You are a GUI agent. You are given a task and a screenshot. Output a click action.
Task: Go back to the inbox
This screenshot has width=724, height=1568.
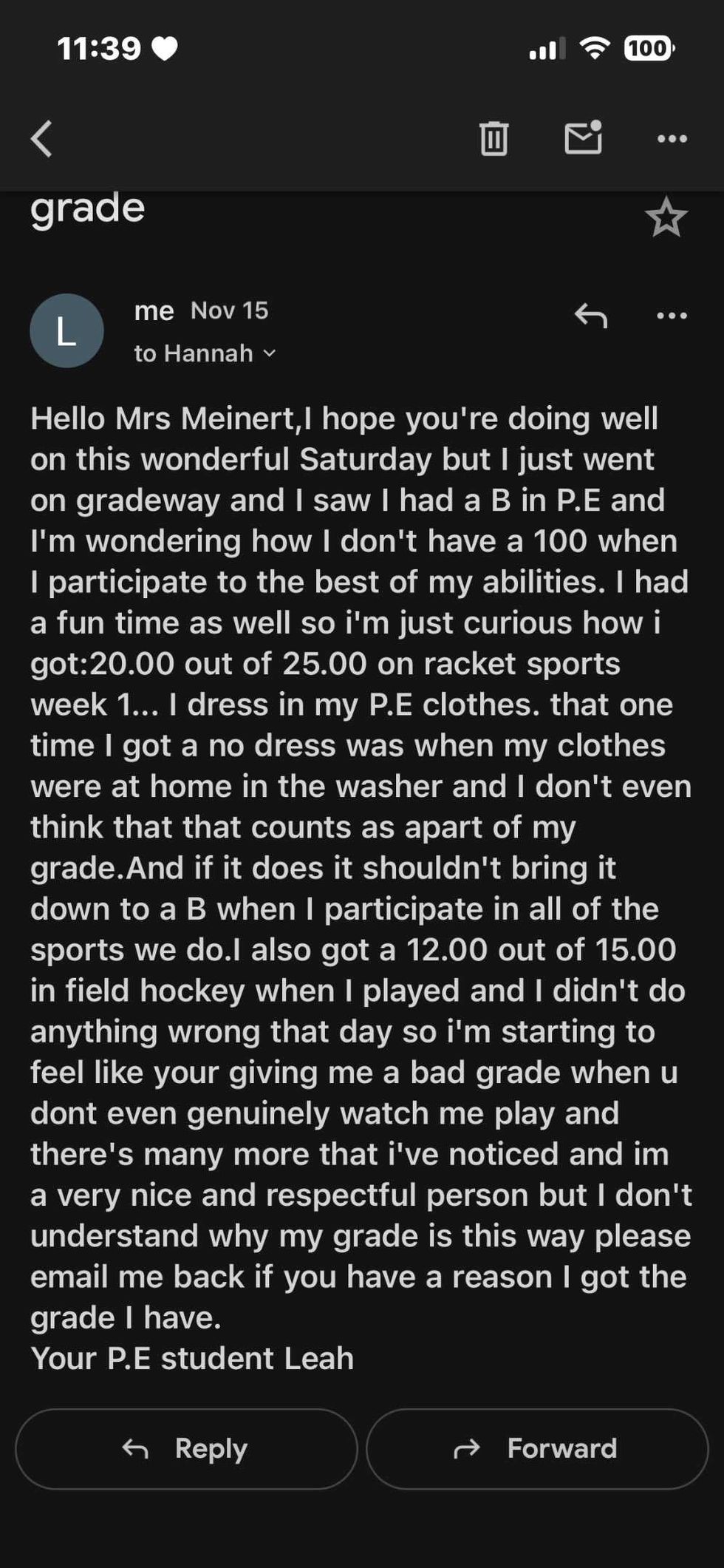click(x=42, y=139)
